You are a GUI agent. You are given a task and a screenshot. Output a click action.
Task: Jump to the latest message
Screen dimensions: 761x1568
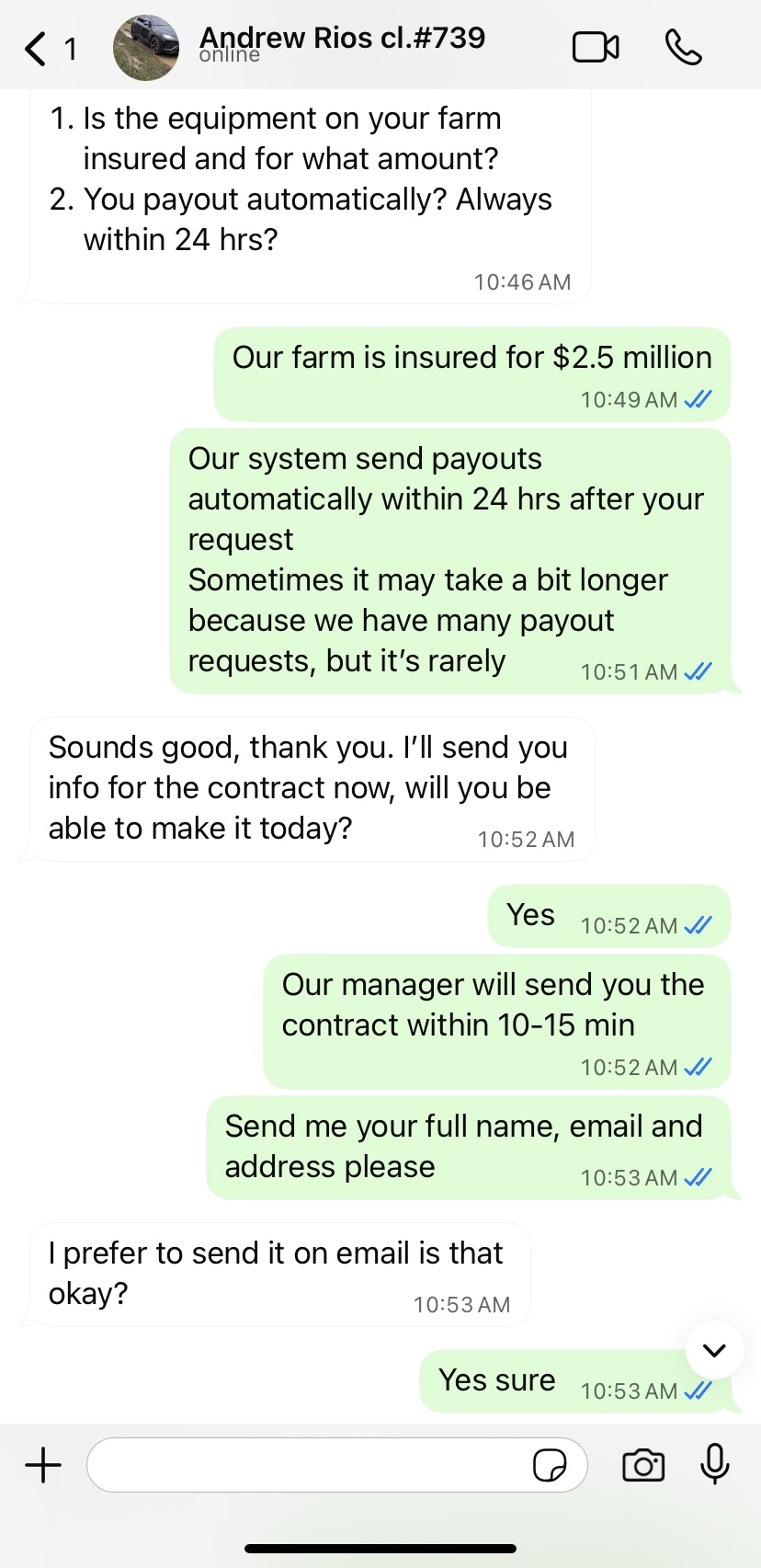tap(714, 1350)
